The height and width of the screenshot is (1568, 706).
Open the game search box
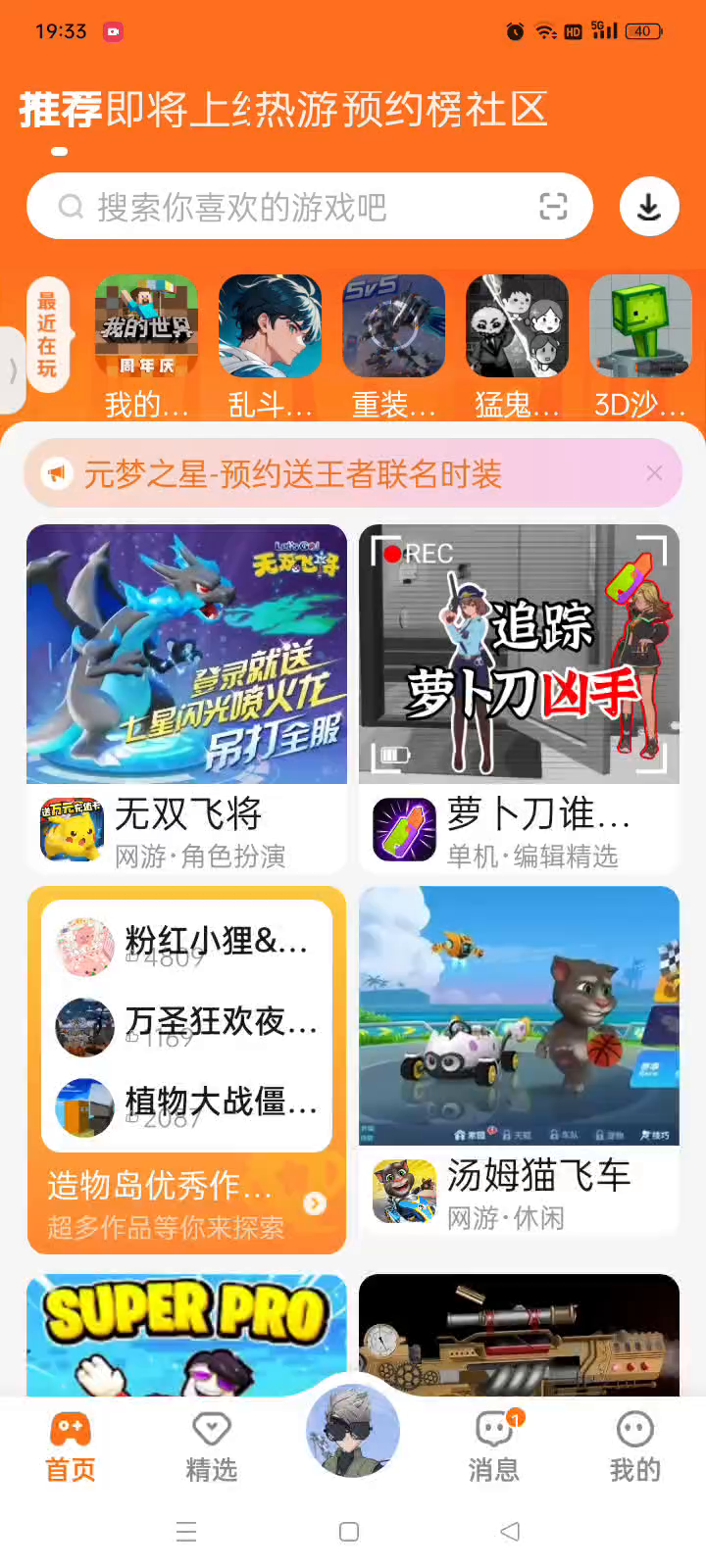(x=294, y=207)
